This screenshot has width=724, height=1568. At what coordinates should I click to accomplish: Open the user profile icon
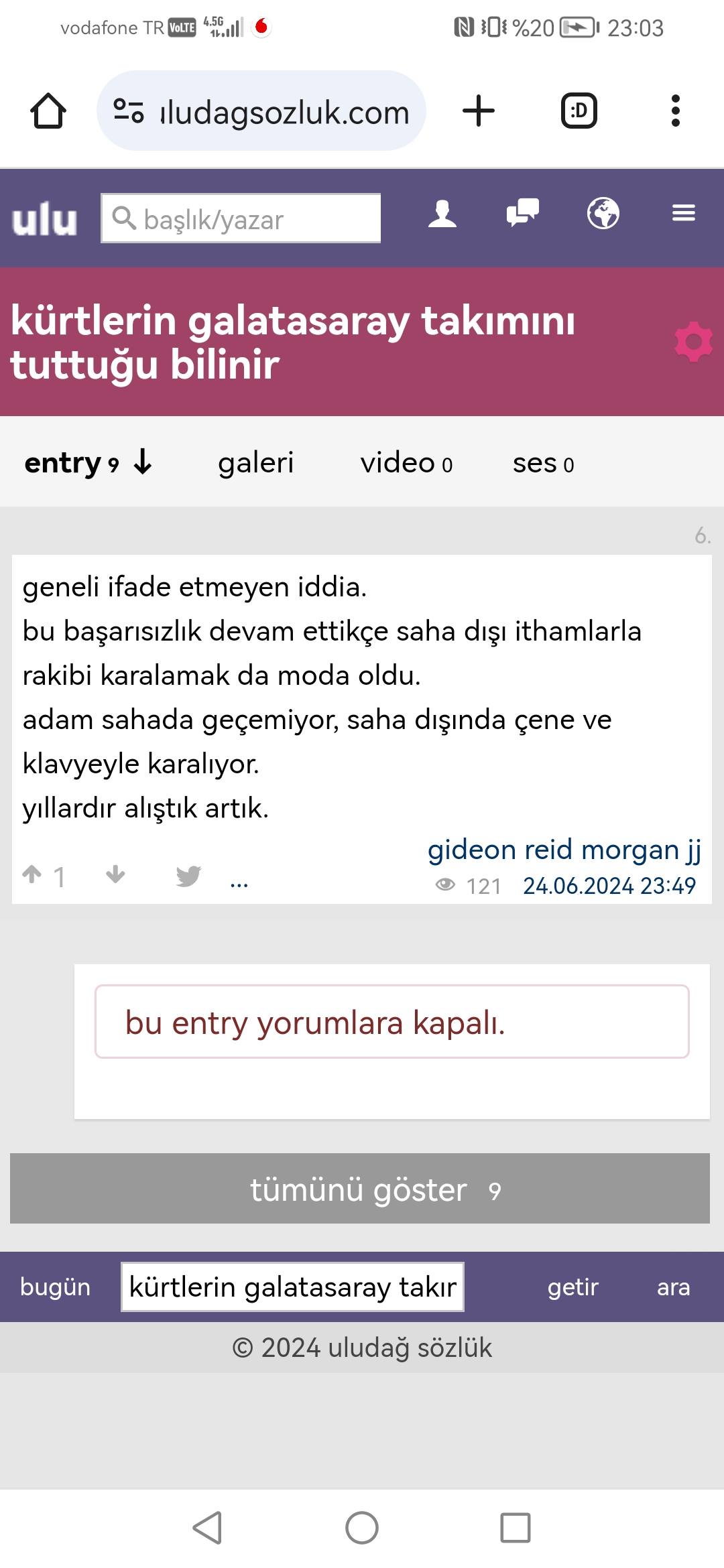tap(442, 214)
